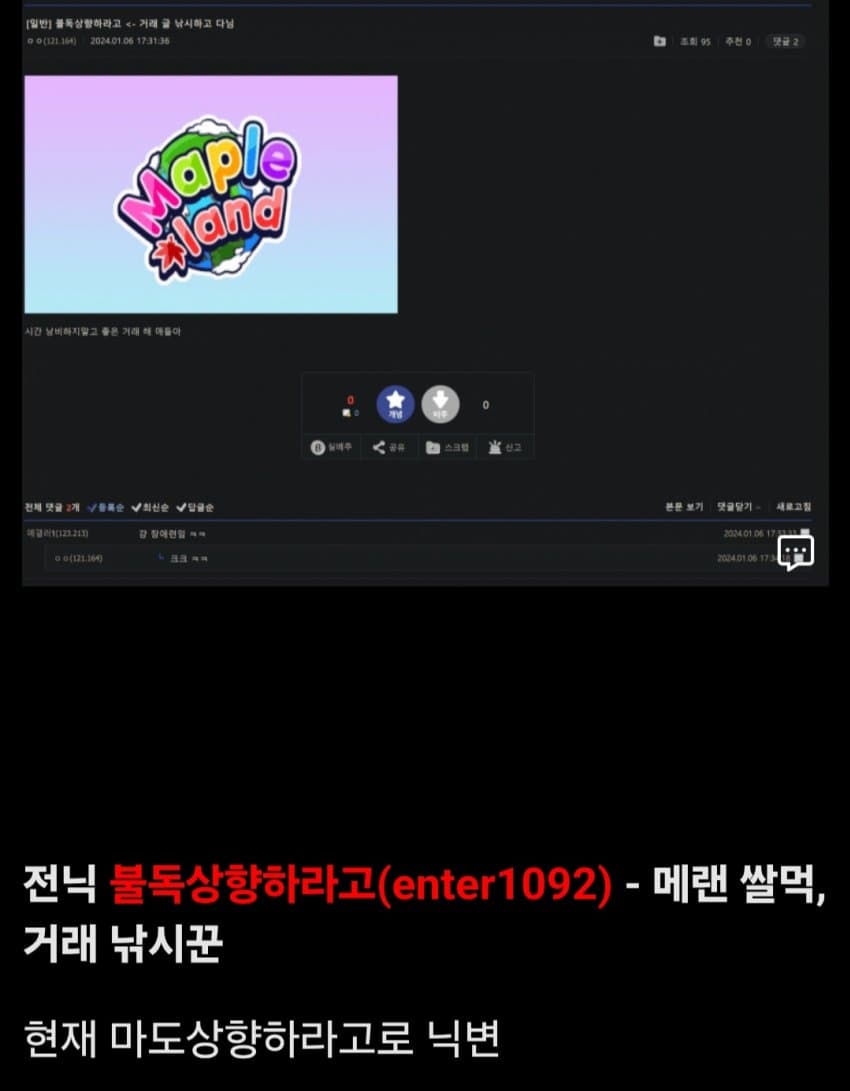The height and width of the screenshot is (1091, 850).
Task: Tap the image comment bubble icon
Action: click(x=795, y=553)
